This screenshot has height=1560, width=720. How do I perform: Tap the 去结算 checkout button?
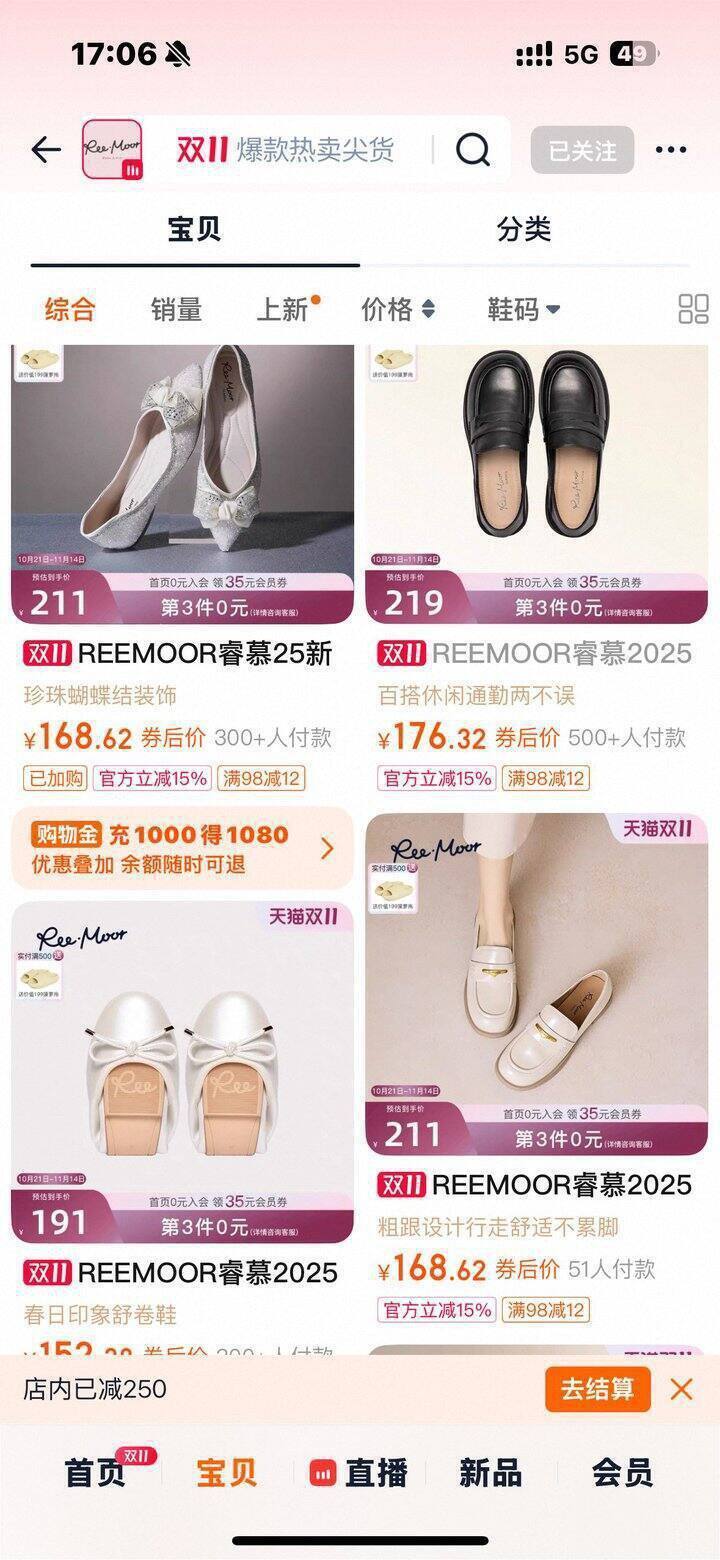tap(598, 1389)
